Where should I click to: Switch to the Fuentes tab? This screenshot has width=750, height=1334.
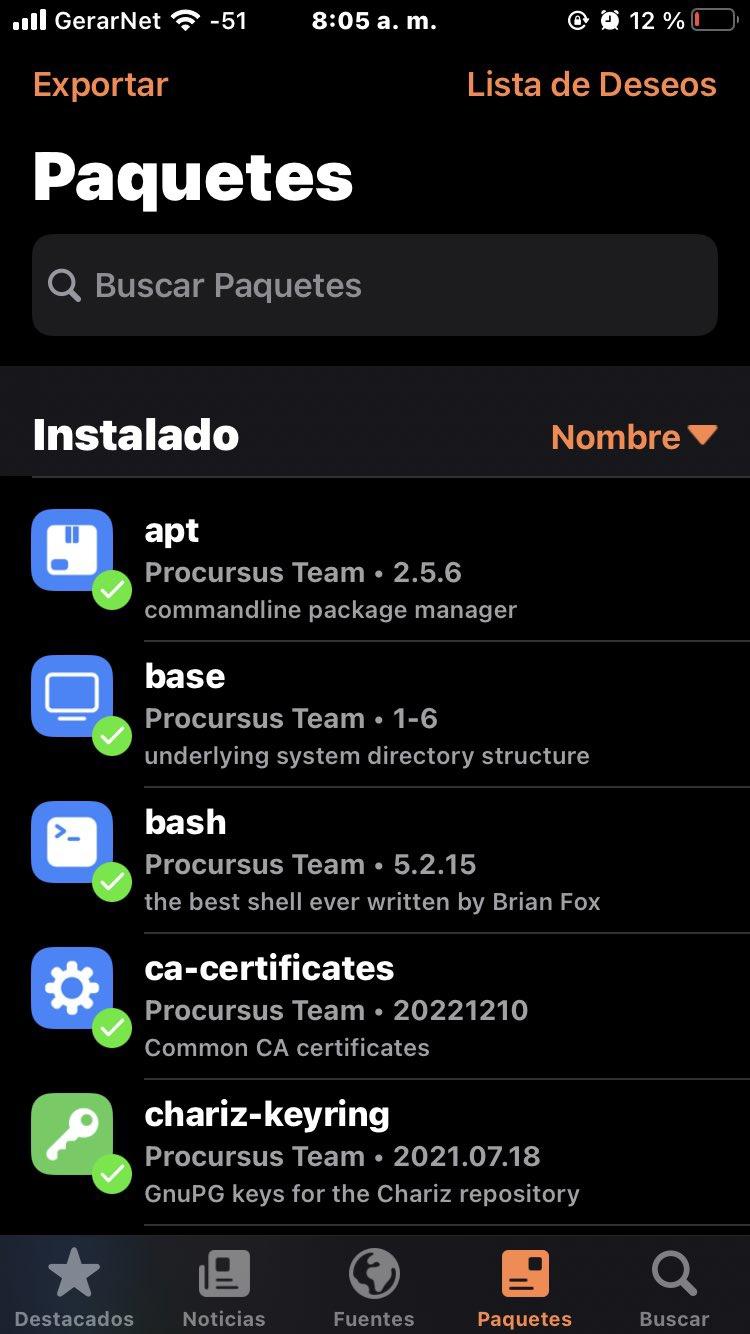pyautogui.click(x=374, y=1288)
